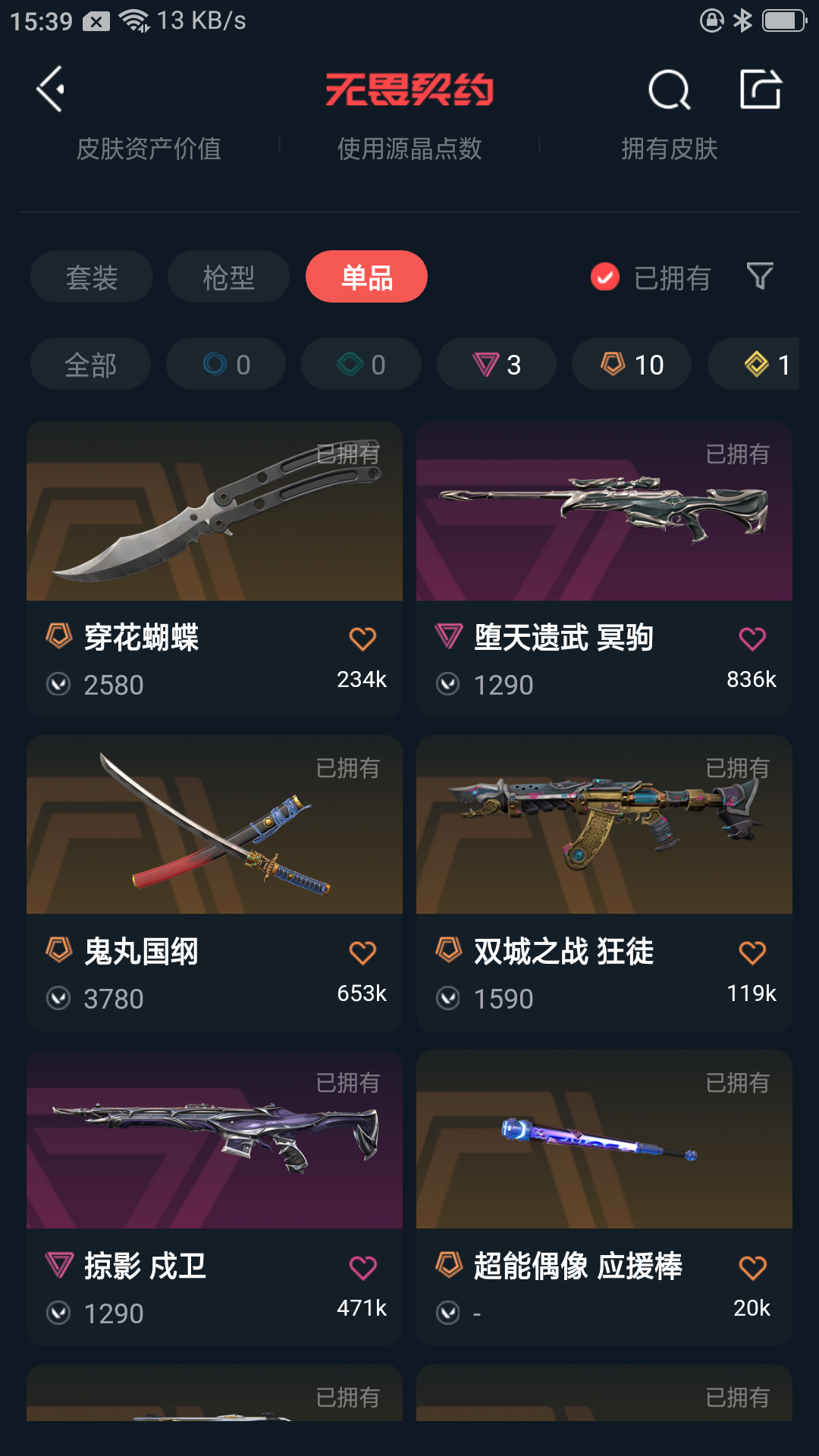
Task: Go back with the top-left arrow
Action: point(50,89)
